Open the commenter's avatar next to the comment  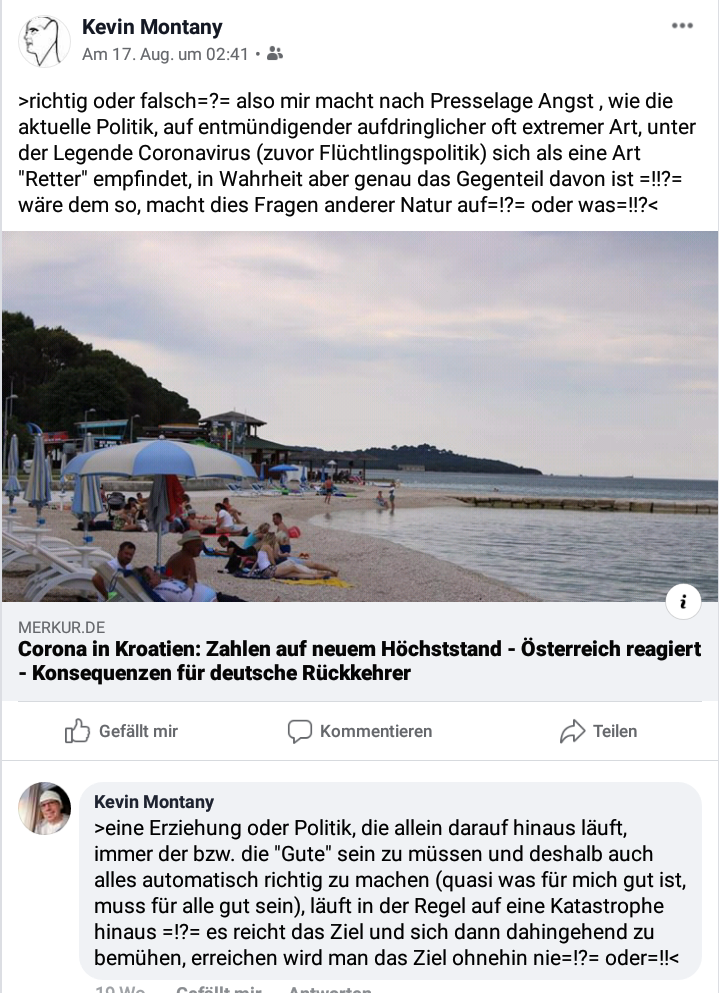coord(44,808)
